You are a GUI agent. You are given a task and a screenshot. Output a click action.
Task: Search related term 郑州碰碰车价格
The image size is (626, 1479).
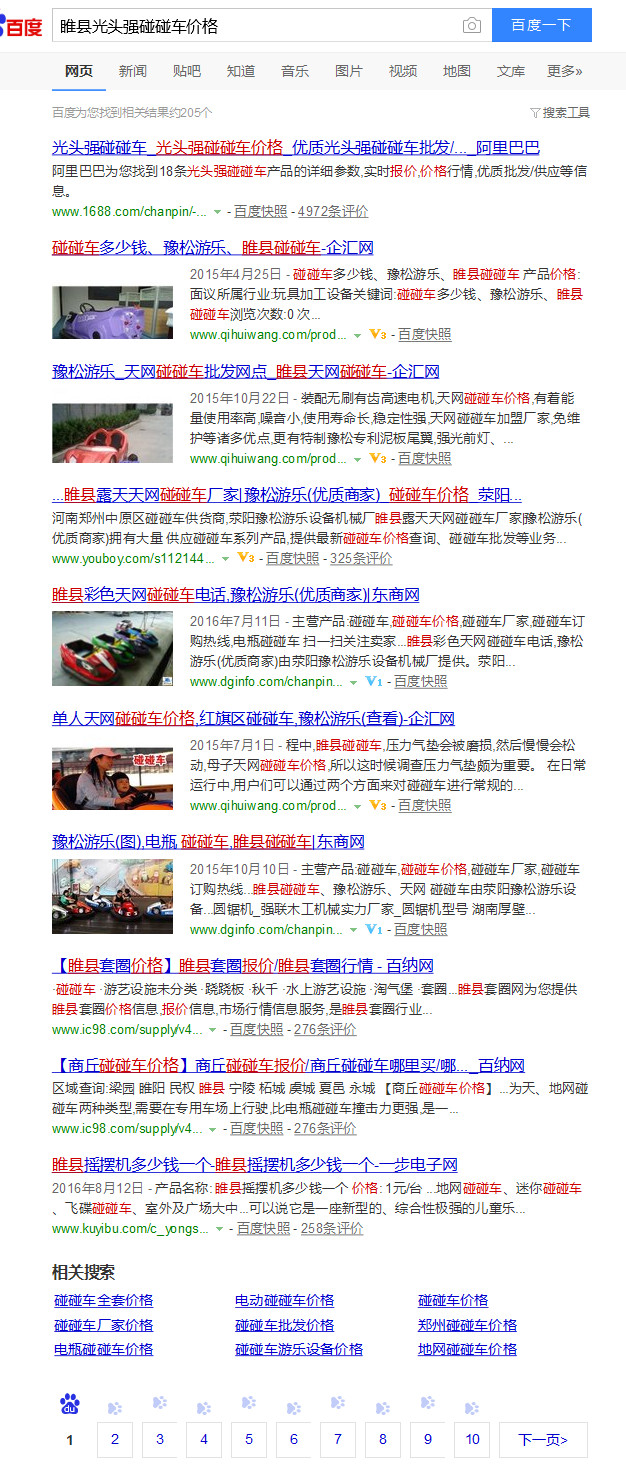[x=467, y=1325]
